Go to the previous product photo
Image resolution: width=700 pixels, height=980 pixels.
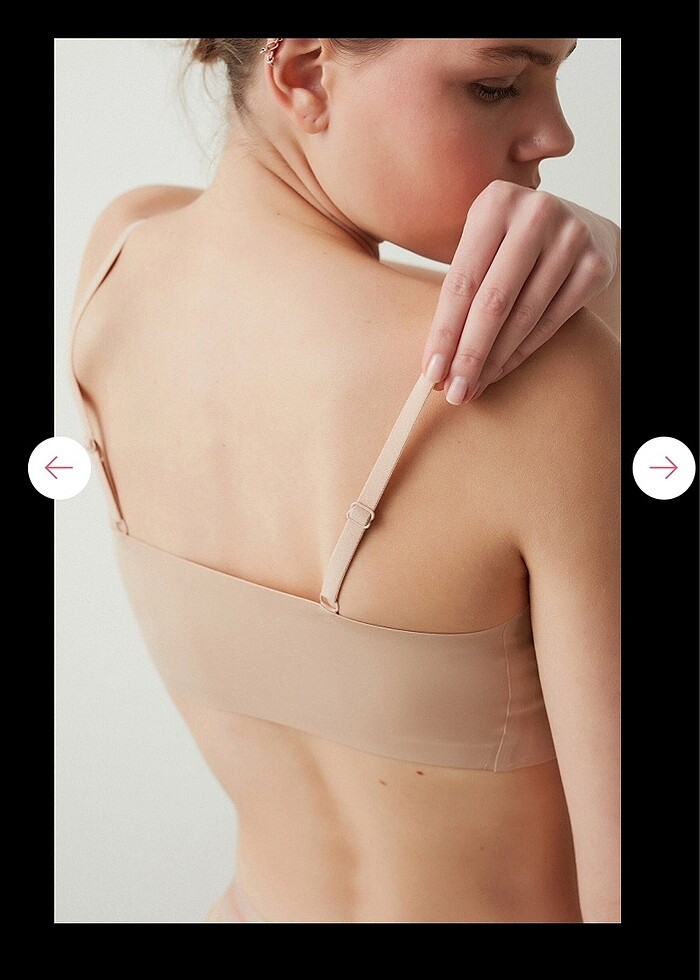click(59, 468)
